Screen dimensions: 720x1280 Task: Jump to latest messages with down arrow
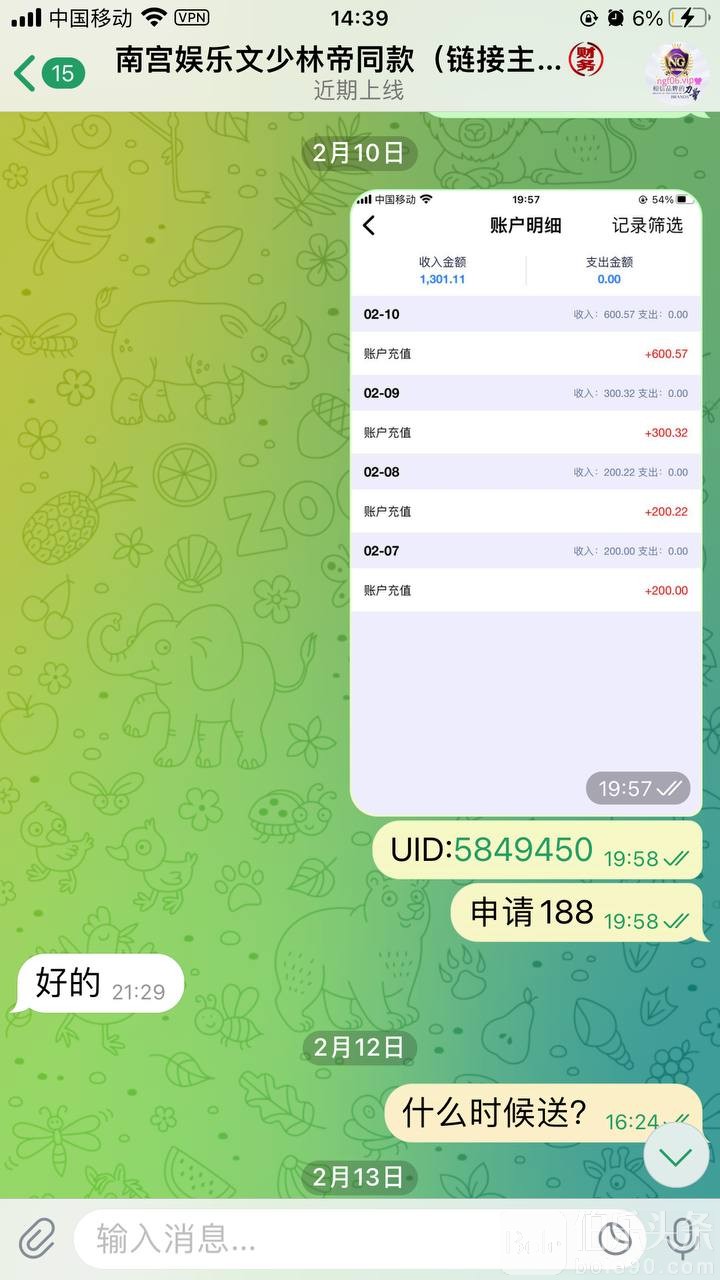click(677, 1157)
